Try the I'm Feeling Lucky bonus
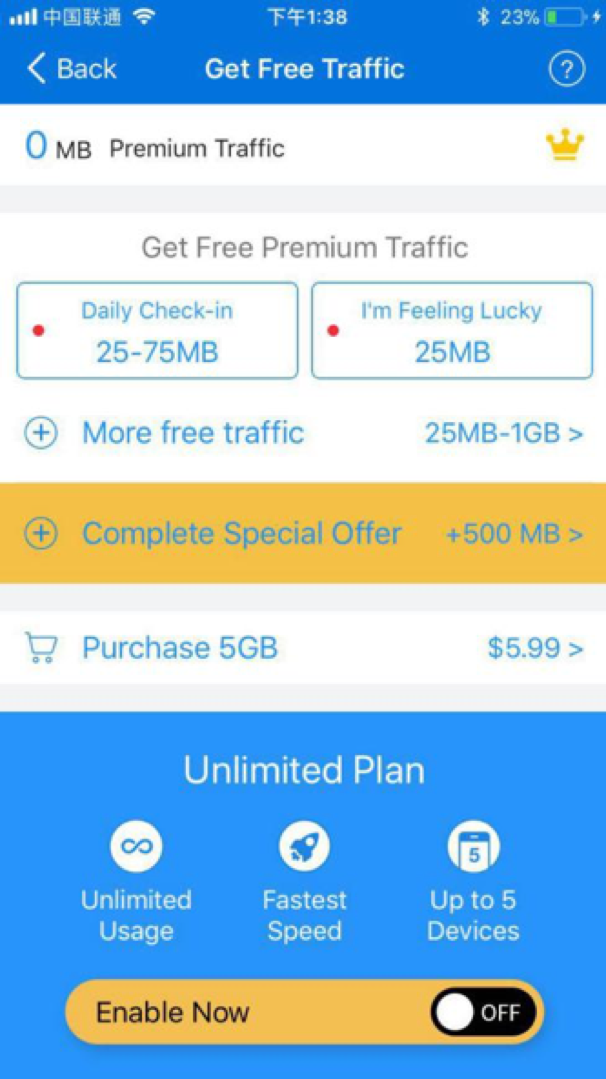 coord(452,330)
